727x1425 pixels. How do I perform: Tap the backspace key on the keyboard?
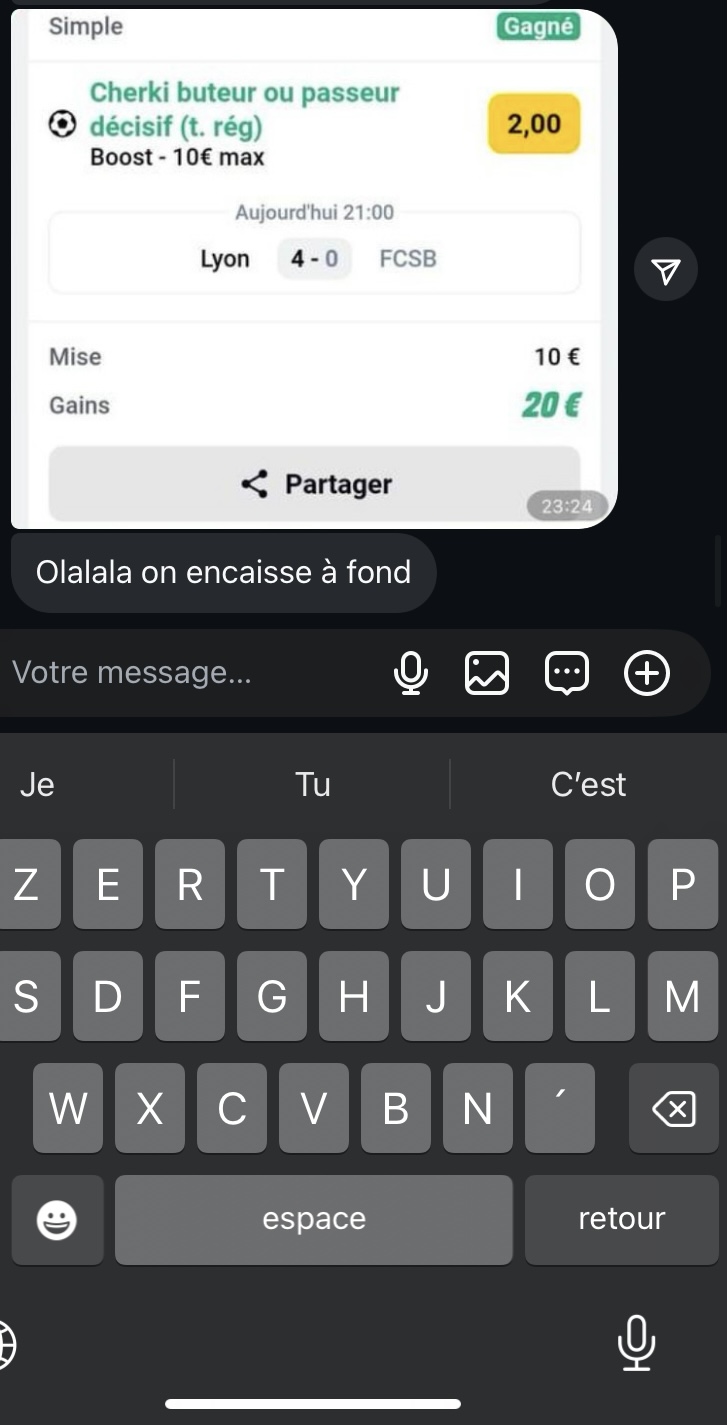673,1108
